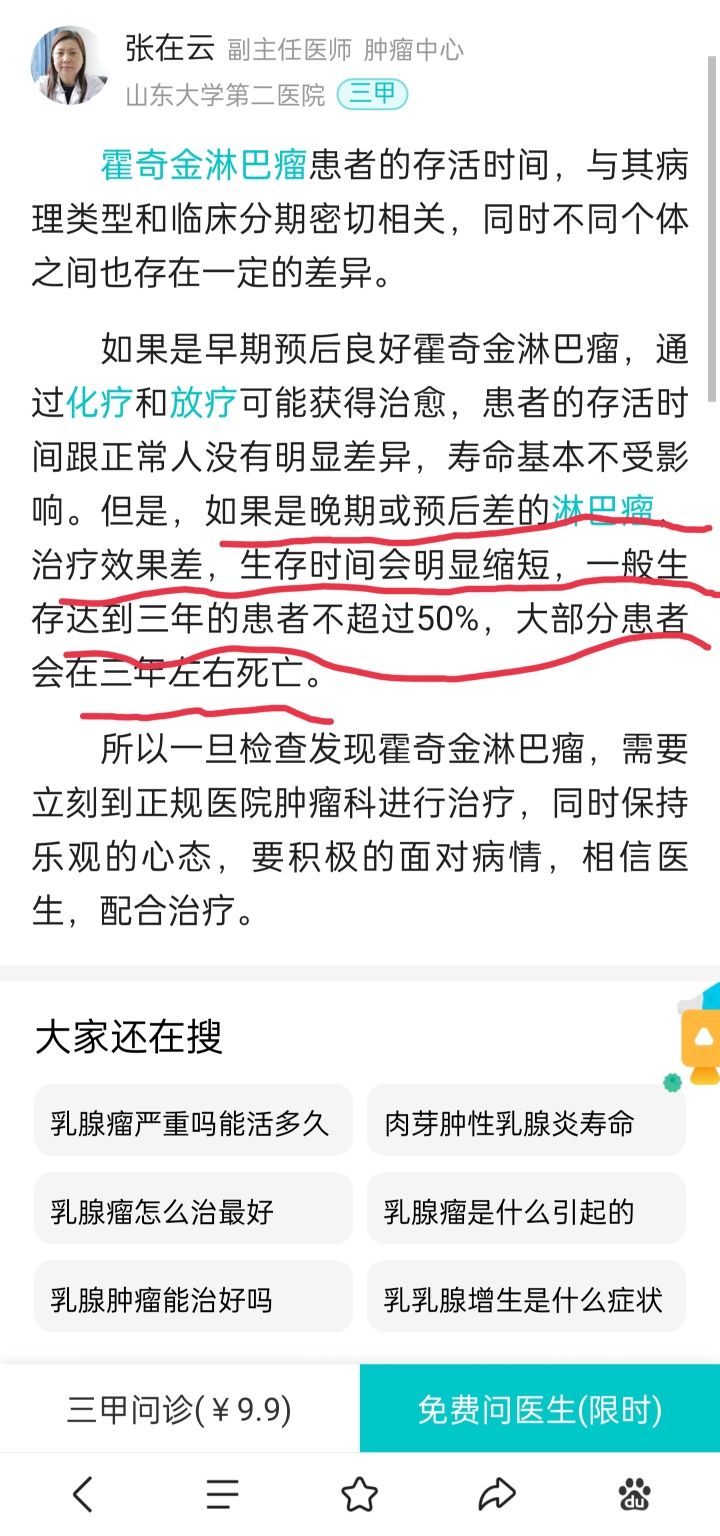
Task: Open the 化疗 link
Action: pyautogui.click(x=100, y=402)
